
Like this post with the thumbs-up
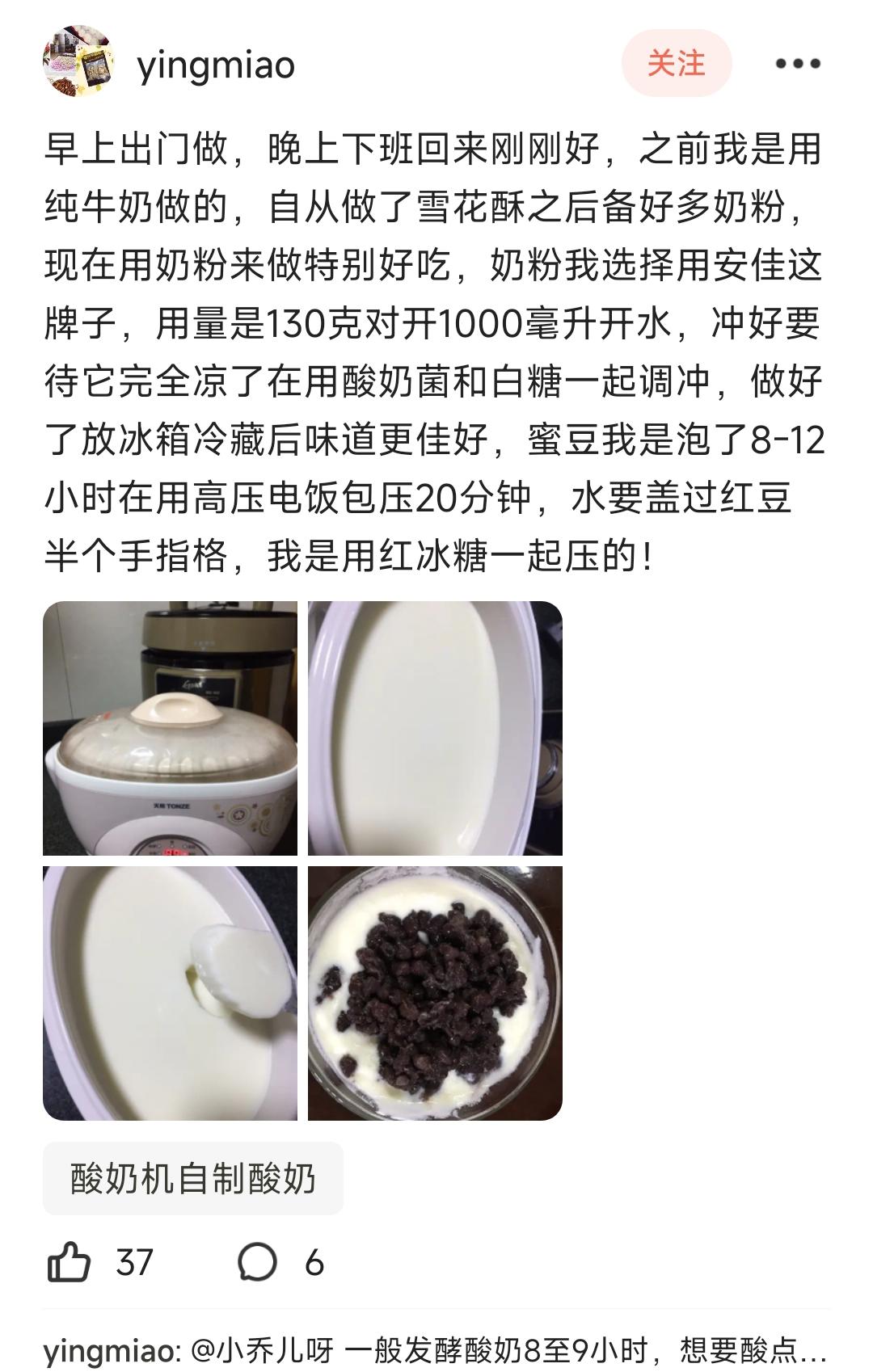coord(69,1262)
